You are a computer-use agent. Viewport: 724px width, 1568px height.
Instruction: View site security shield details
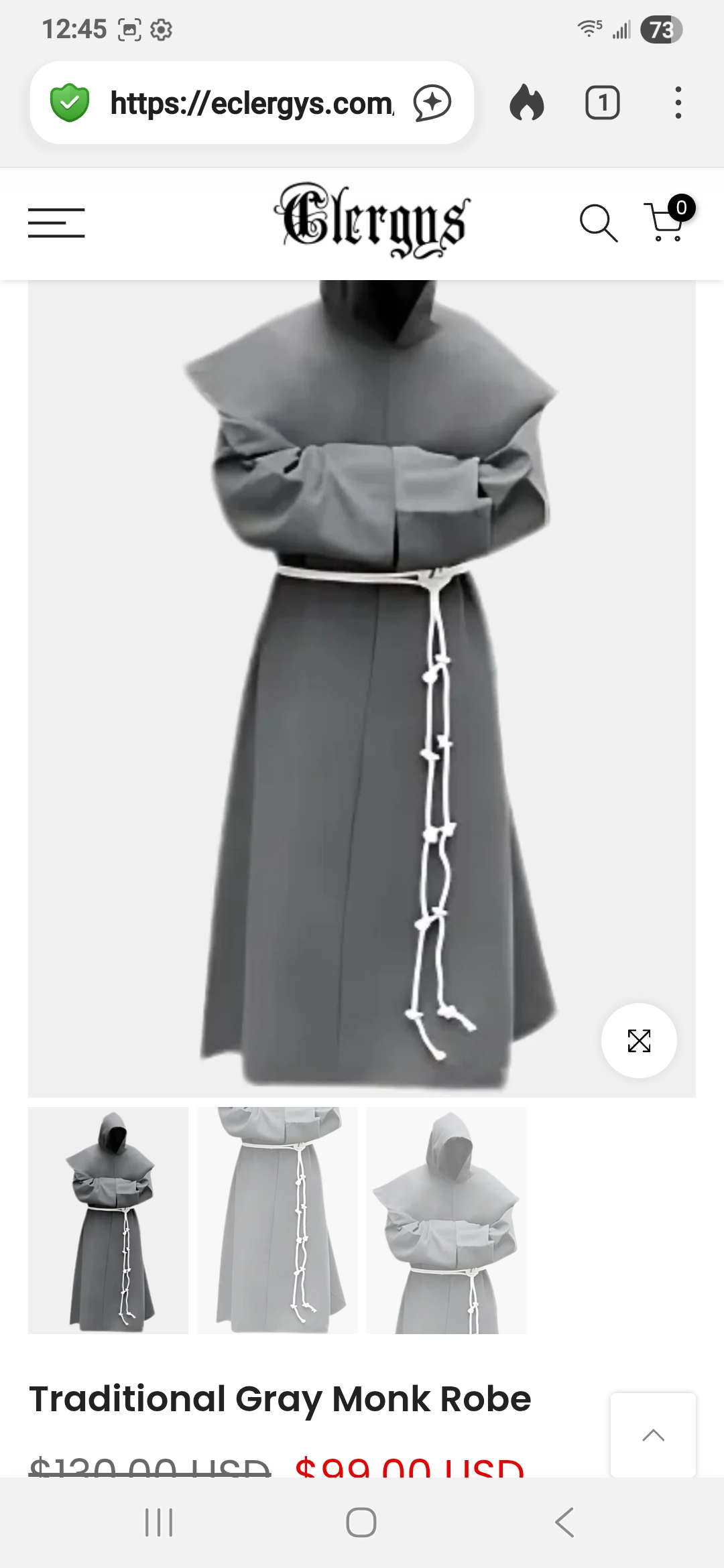(x=70, y=103)
